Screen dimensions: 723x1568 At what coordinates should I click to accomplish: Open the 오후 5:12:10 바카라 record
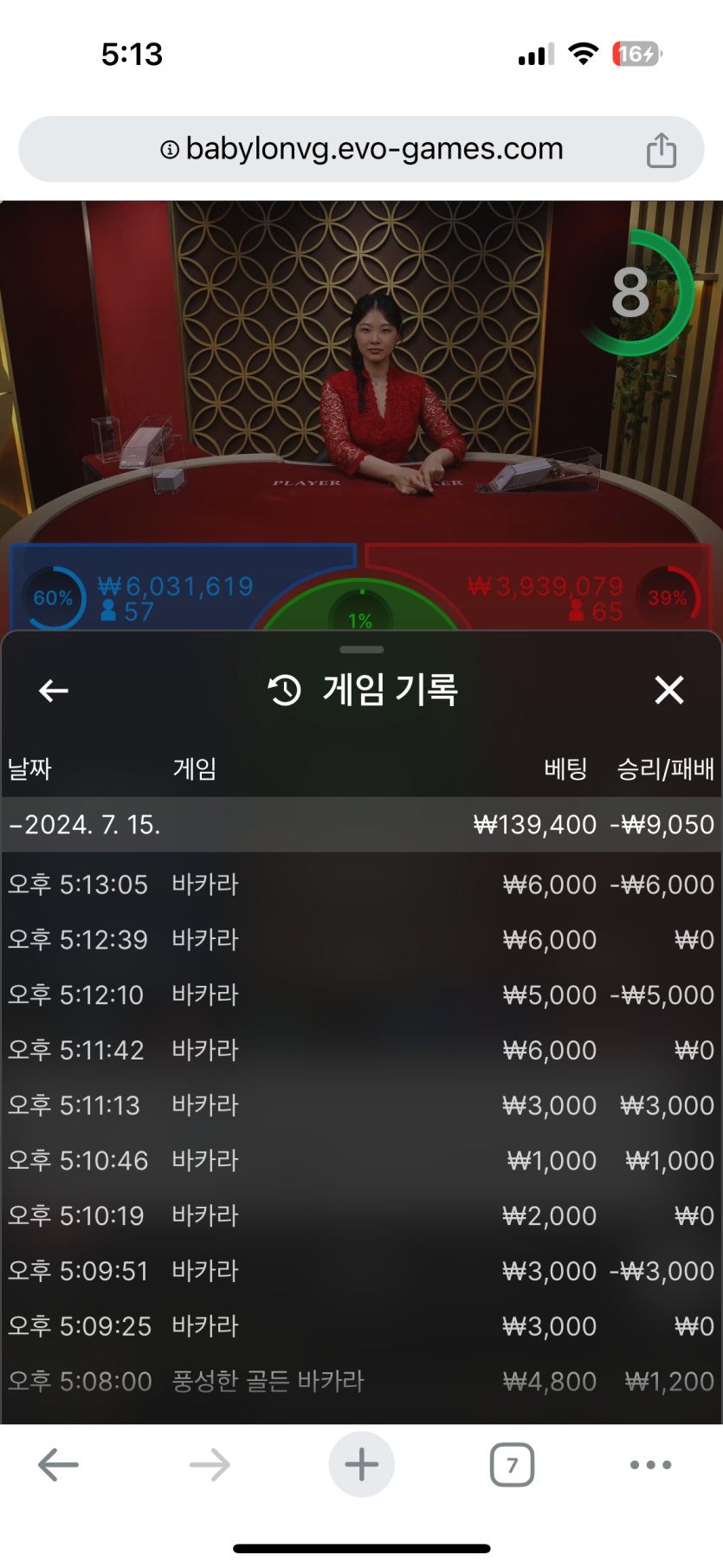point(361,995)
